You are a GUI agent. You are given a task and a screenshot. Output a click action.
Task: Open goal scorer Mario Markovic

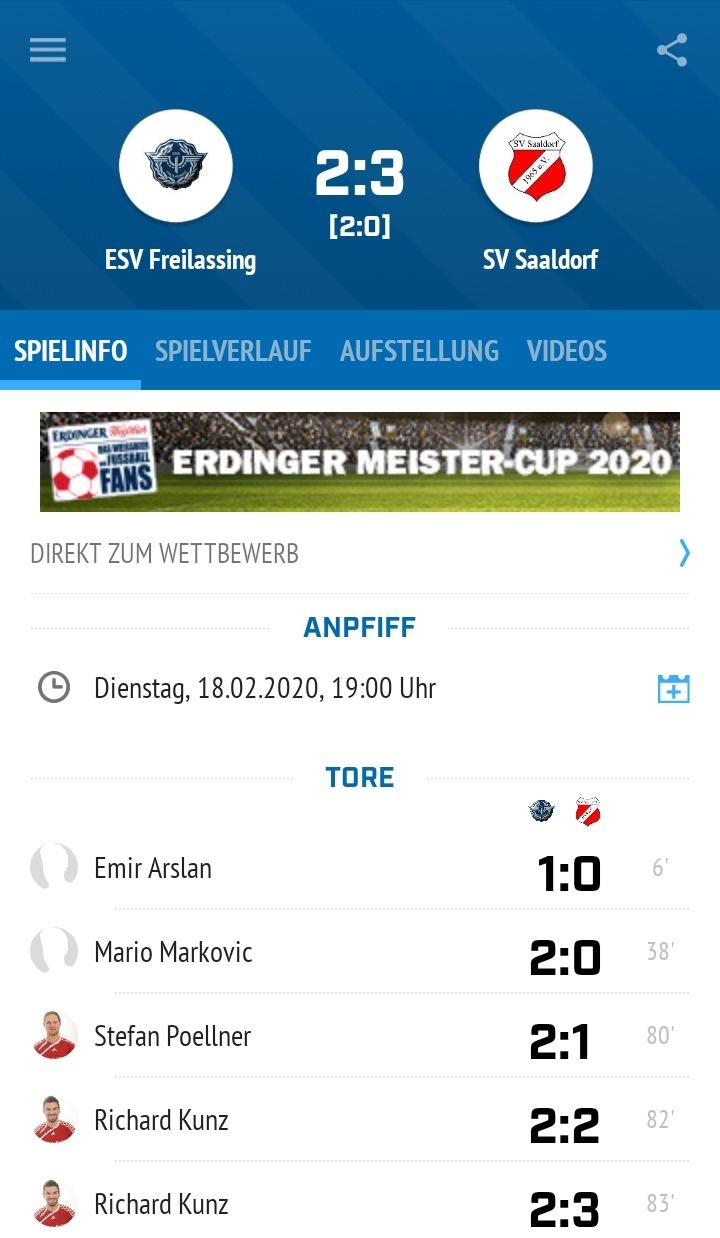(173, 952)
